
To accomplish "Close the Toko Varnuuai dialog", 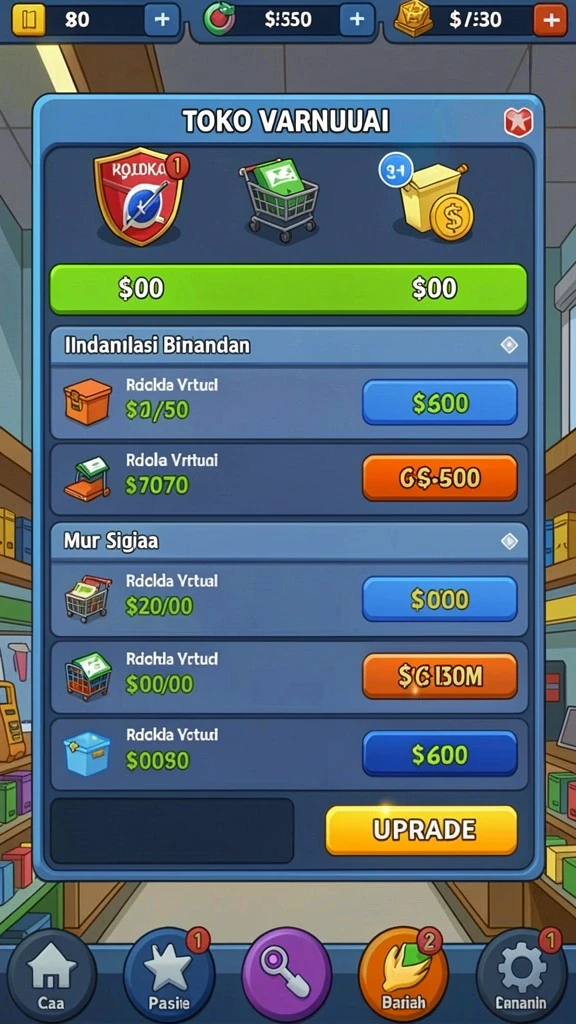I will [x=518, y=122].
